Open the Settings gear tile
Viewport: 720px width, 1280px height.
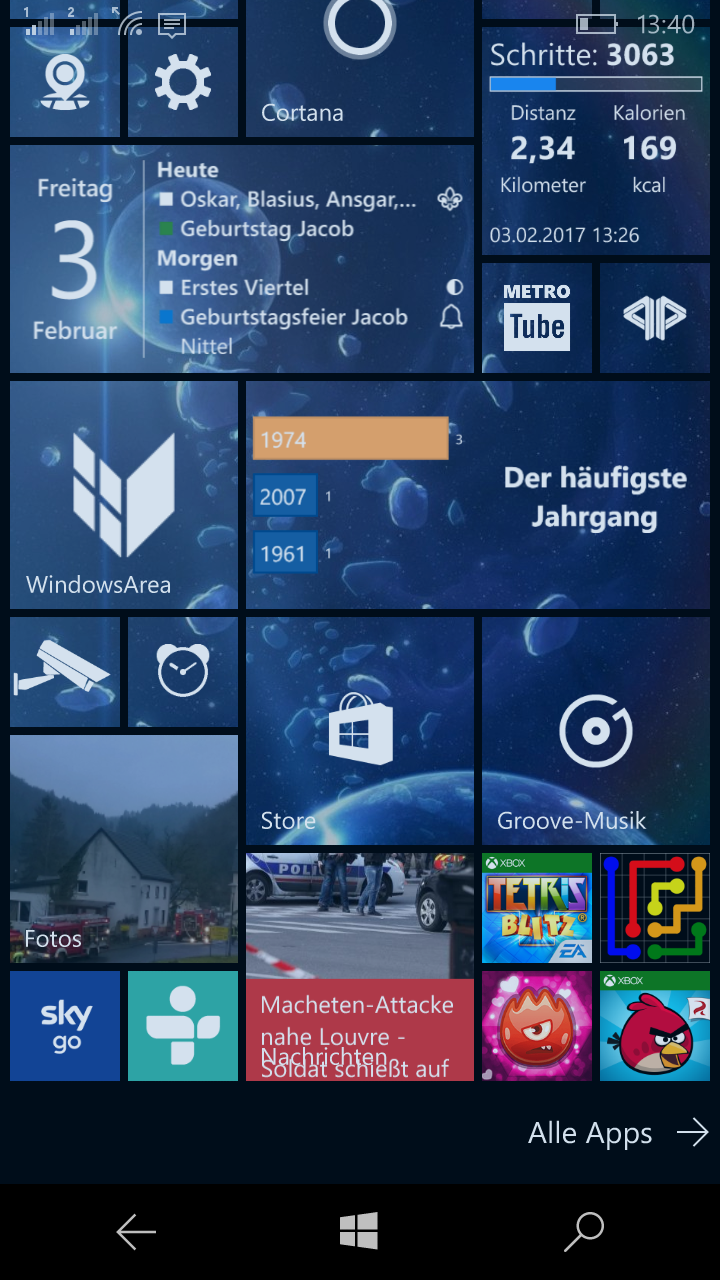pyautogui.click(x=183, y=82)
